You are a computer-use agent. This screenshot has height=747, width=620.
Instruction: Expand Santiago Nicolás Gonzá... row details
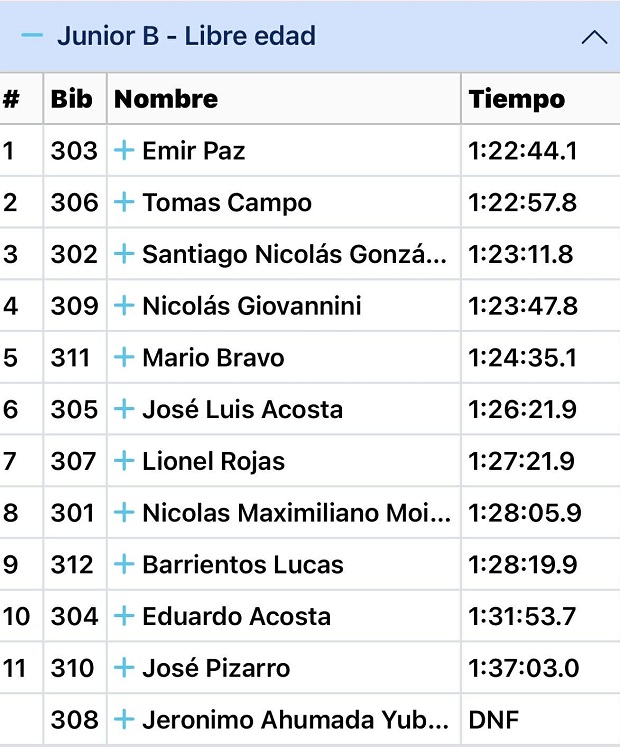(x=124, y=254)
